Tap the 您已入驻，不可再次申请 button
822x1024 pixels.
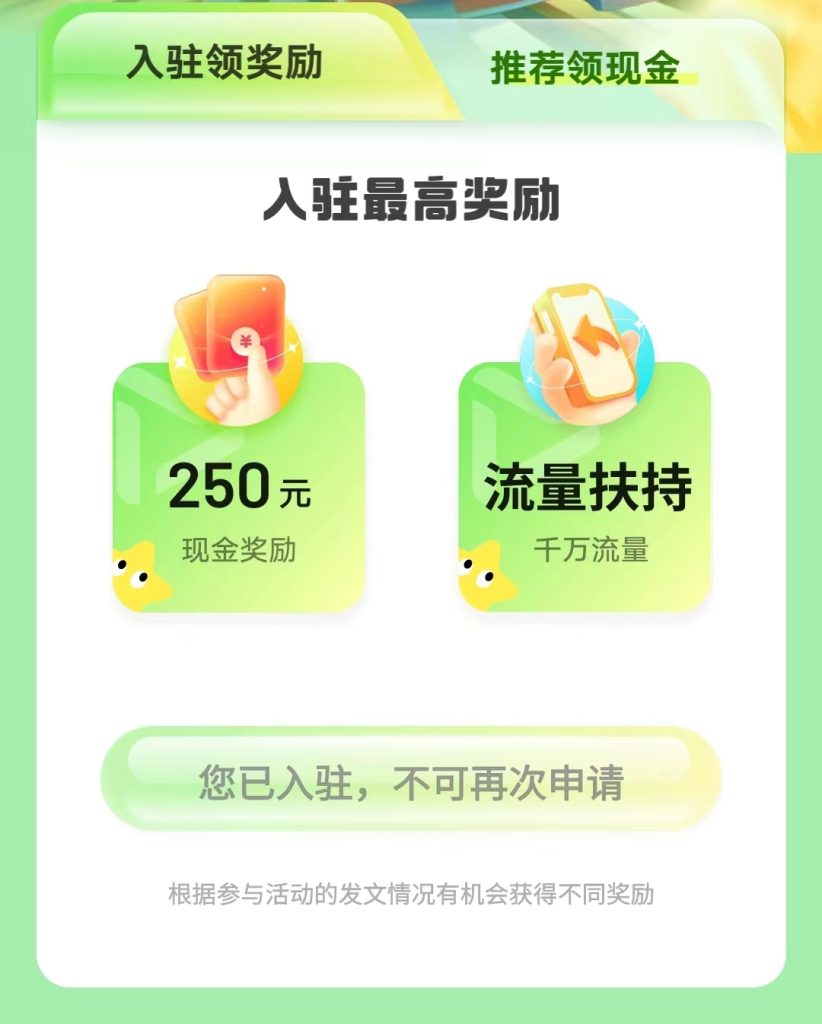pyautogui.click(x=410, y=782)
